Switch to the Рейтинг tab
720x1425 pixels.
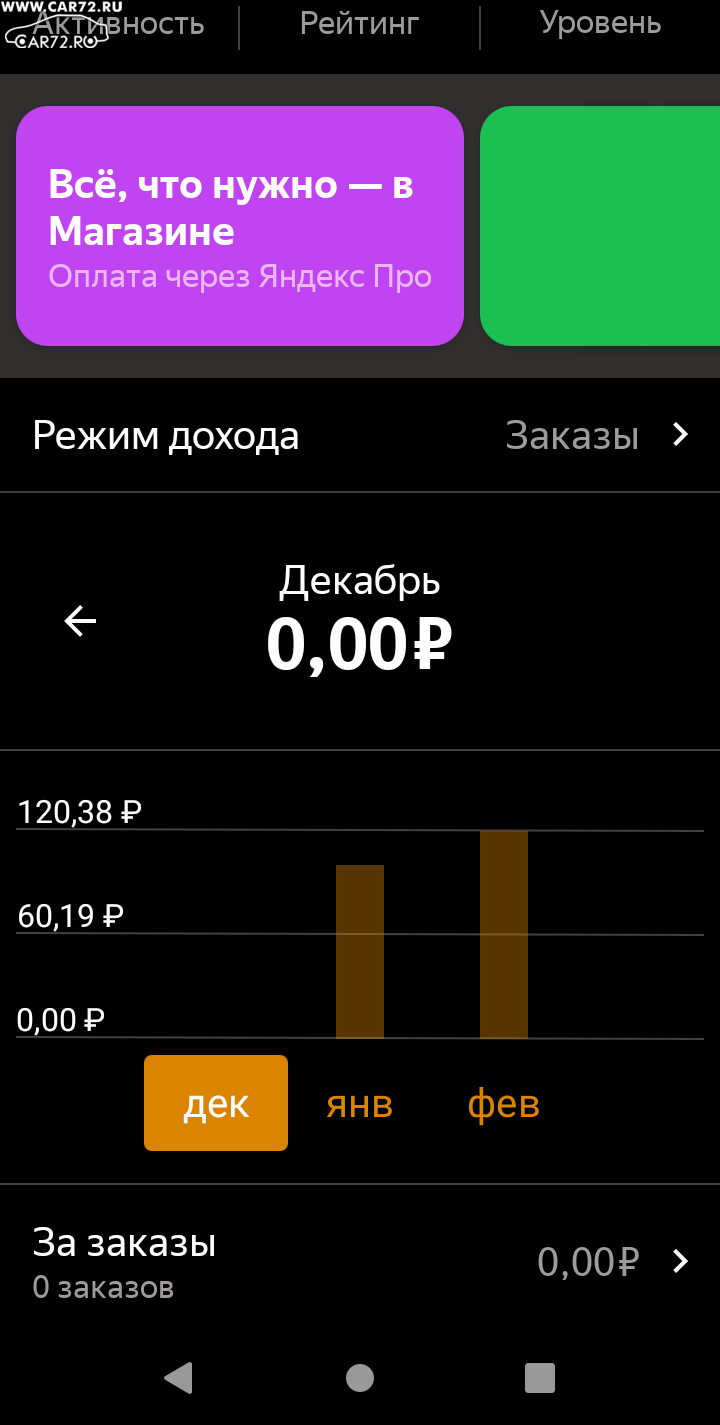coord(359,24)
